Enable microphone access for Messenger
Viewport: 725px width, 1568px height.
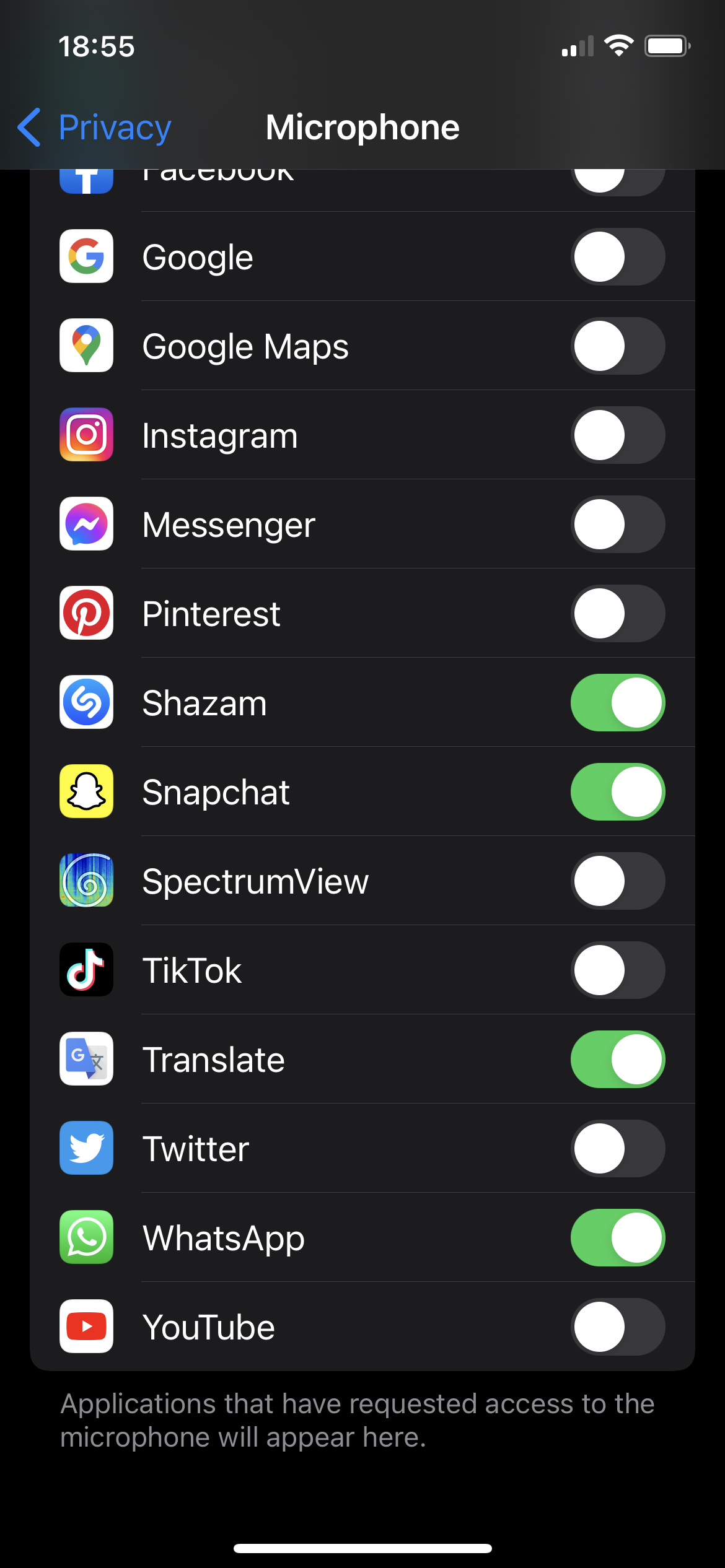pyautogui.click(x=617, y=525)
